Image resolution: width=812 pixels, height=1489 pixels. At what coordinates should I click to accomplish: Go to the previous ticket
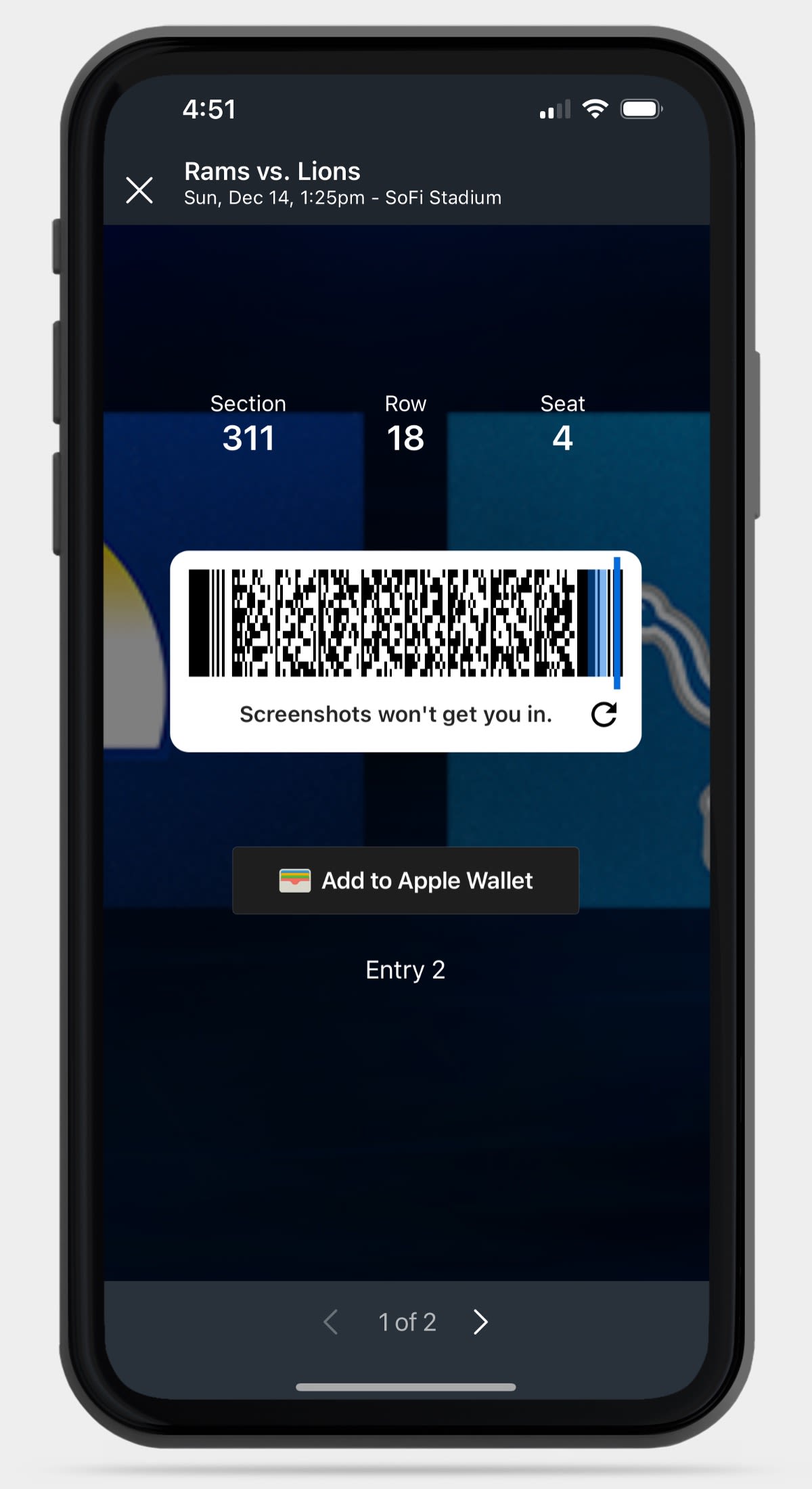[x=331, y=1321]
